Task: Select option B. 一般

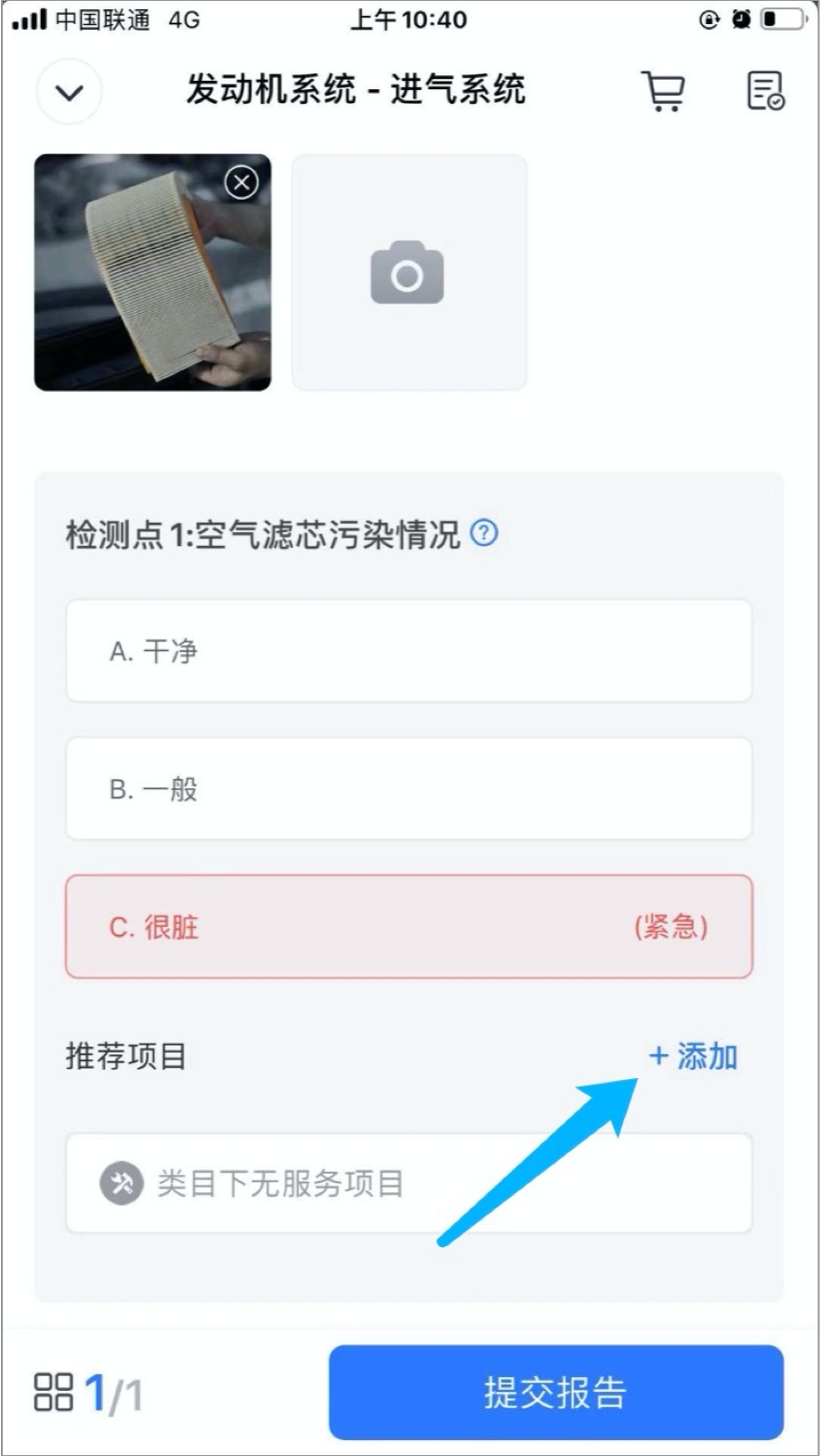Action: tap(409, 789)
